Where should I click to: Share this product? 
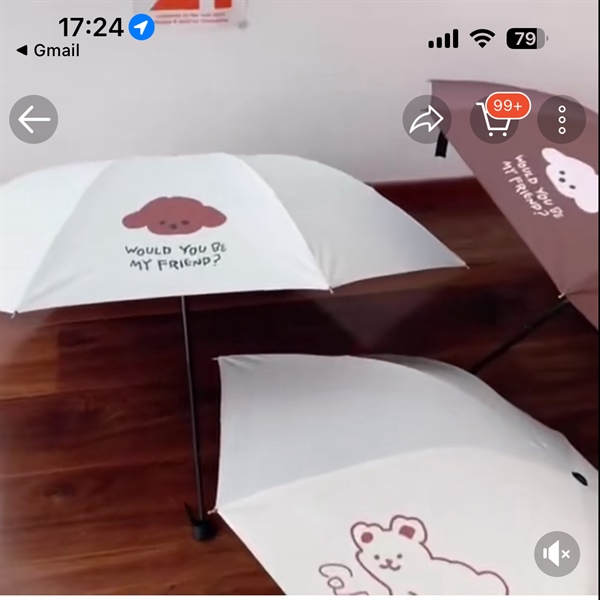point(427,121)
